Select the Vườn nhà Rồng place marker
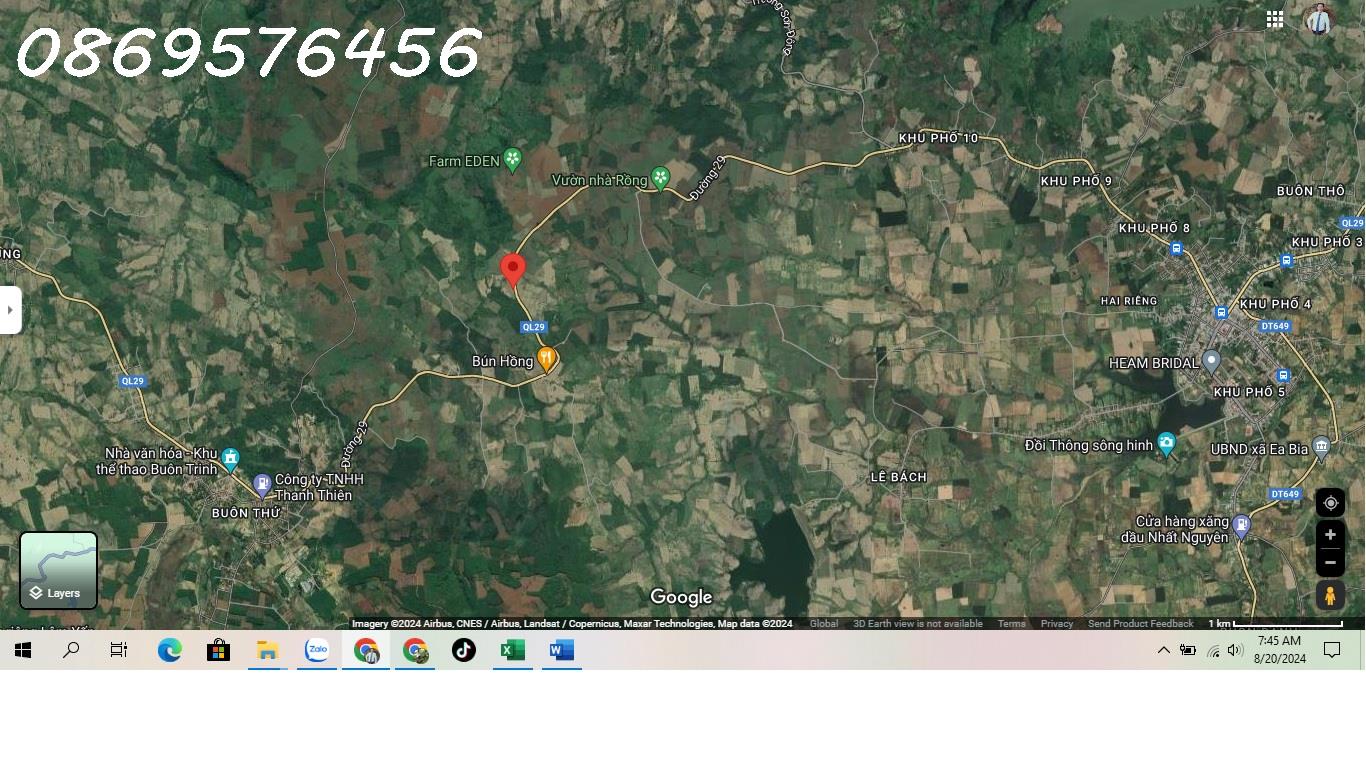This screenshot has width=1366, height=768. coord(660,178)
